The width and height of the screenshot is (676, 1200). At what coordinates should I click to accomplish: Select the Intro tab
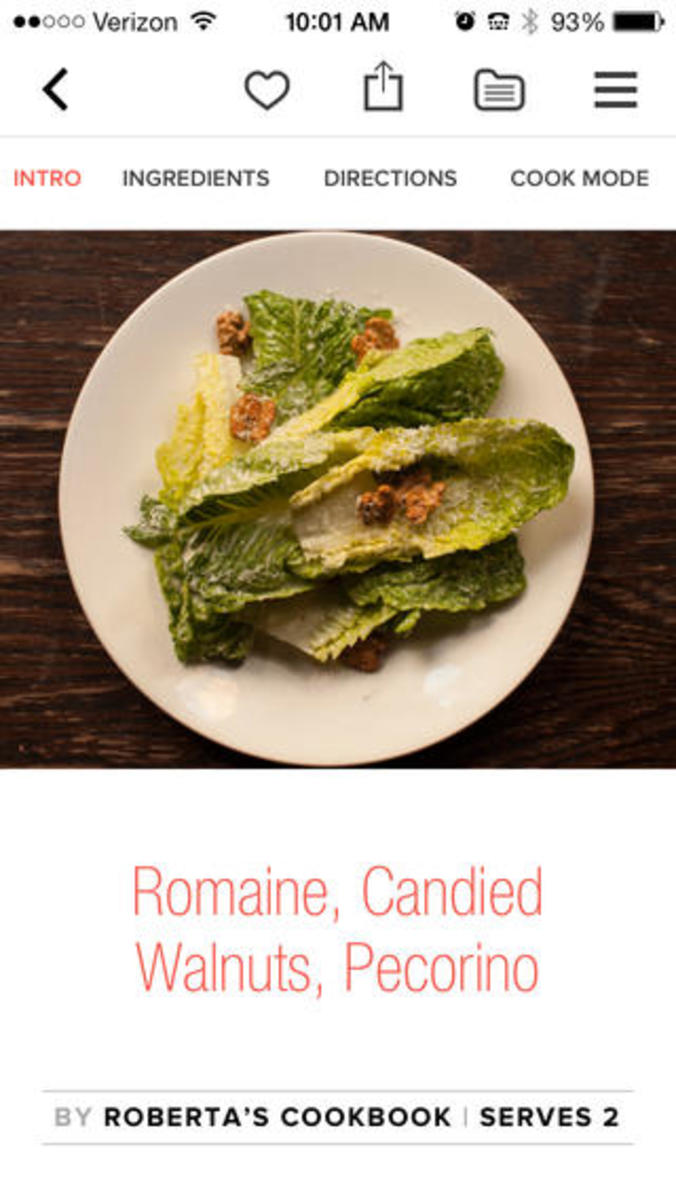47,179
